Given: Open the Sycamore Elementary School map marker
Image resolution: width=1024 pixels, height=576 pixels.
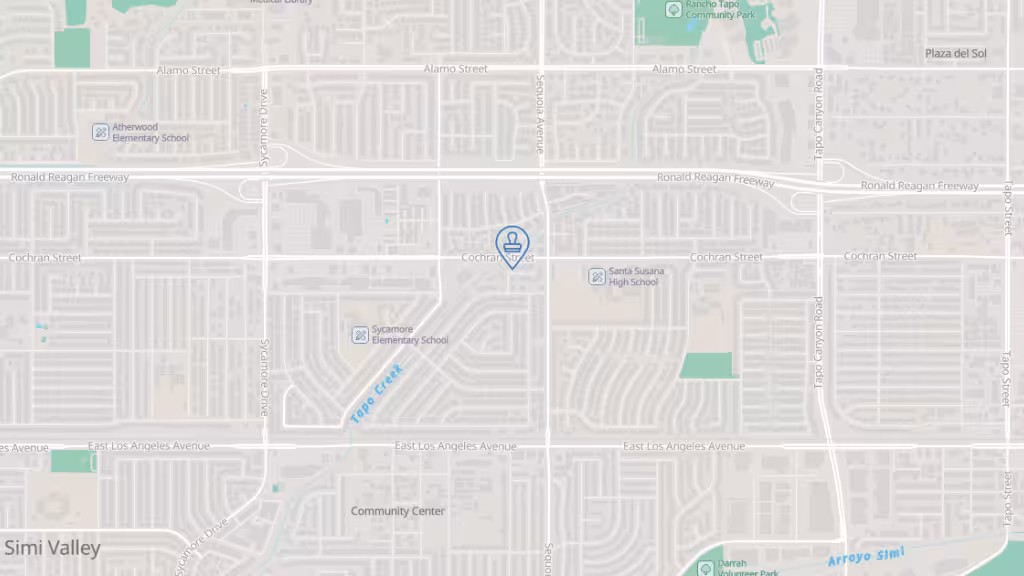Looking at the screenshot, I should coord(360,335).
